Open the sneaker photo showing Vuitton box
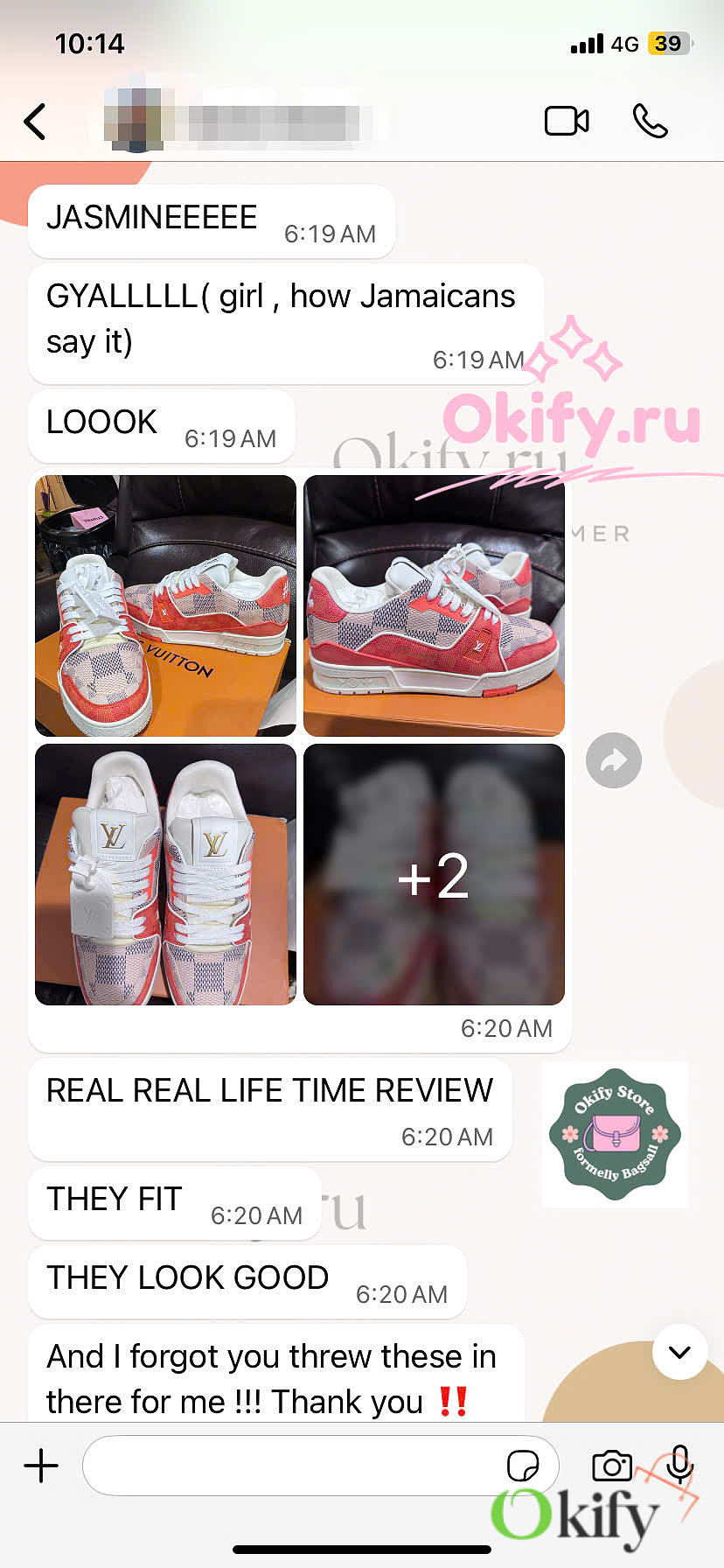Viewport: 724px width, 1568px height. 166,605
